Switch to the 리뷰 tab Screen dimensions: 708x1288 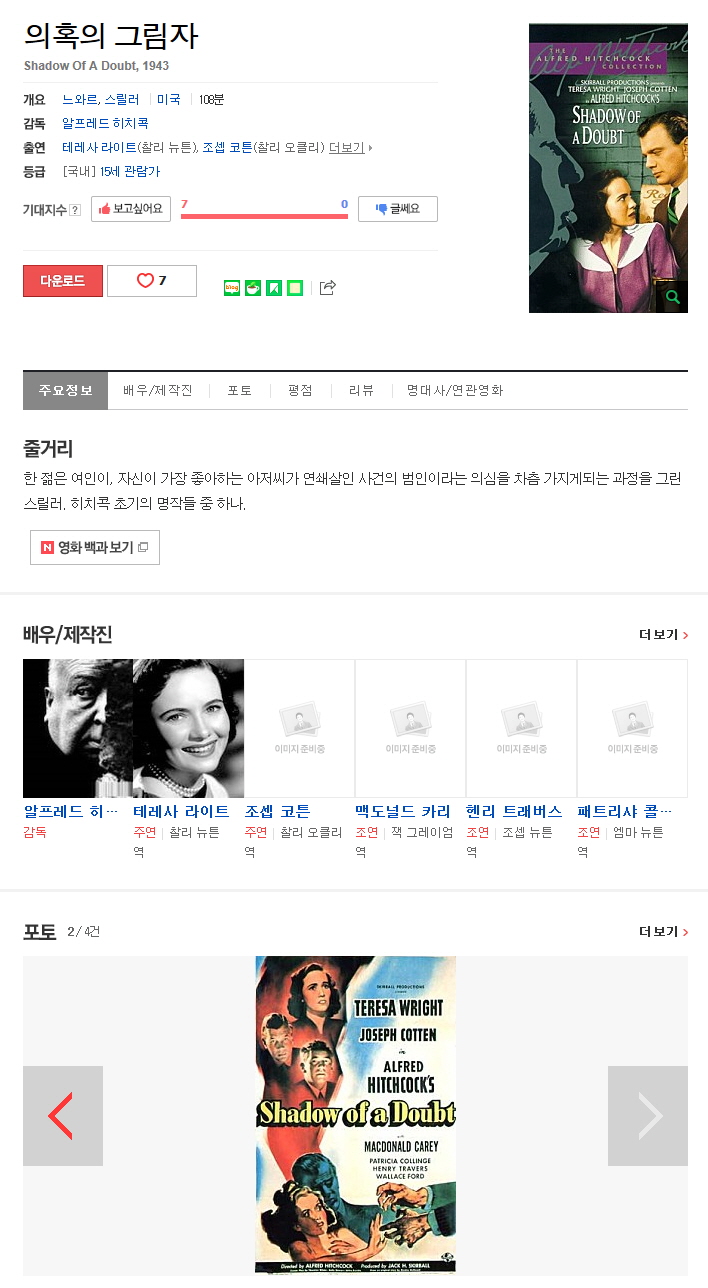point(362,391)
